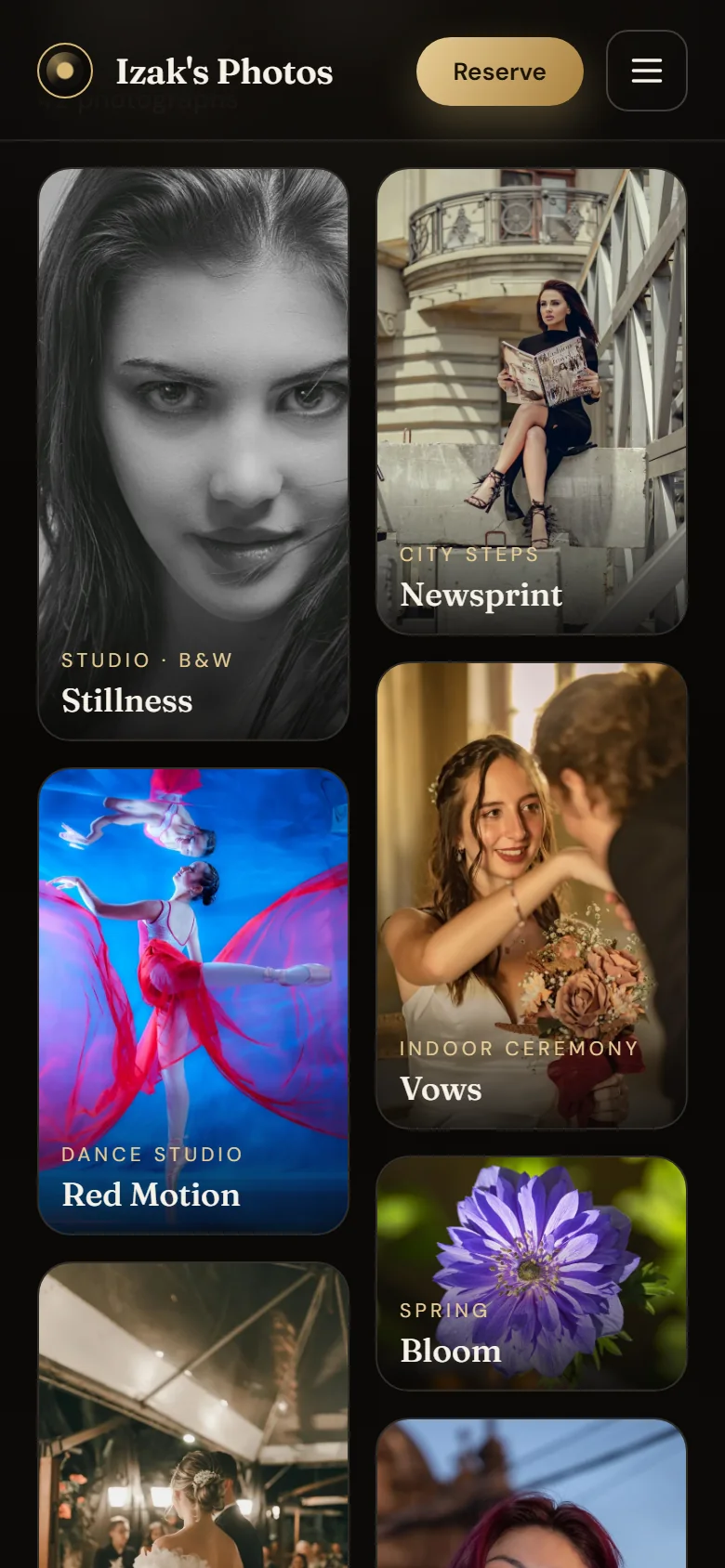
Task: Open the hamburger menu
Action: (646, 71)
